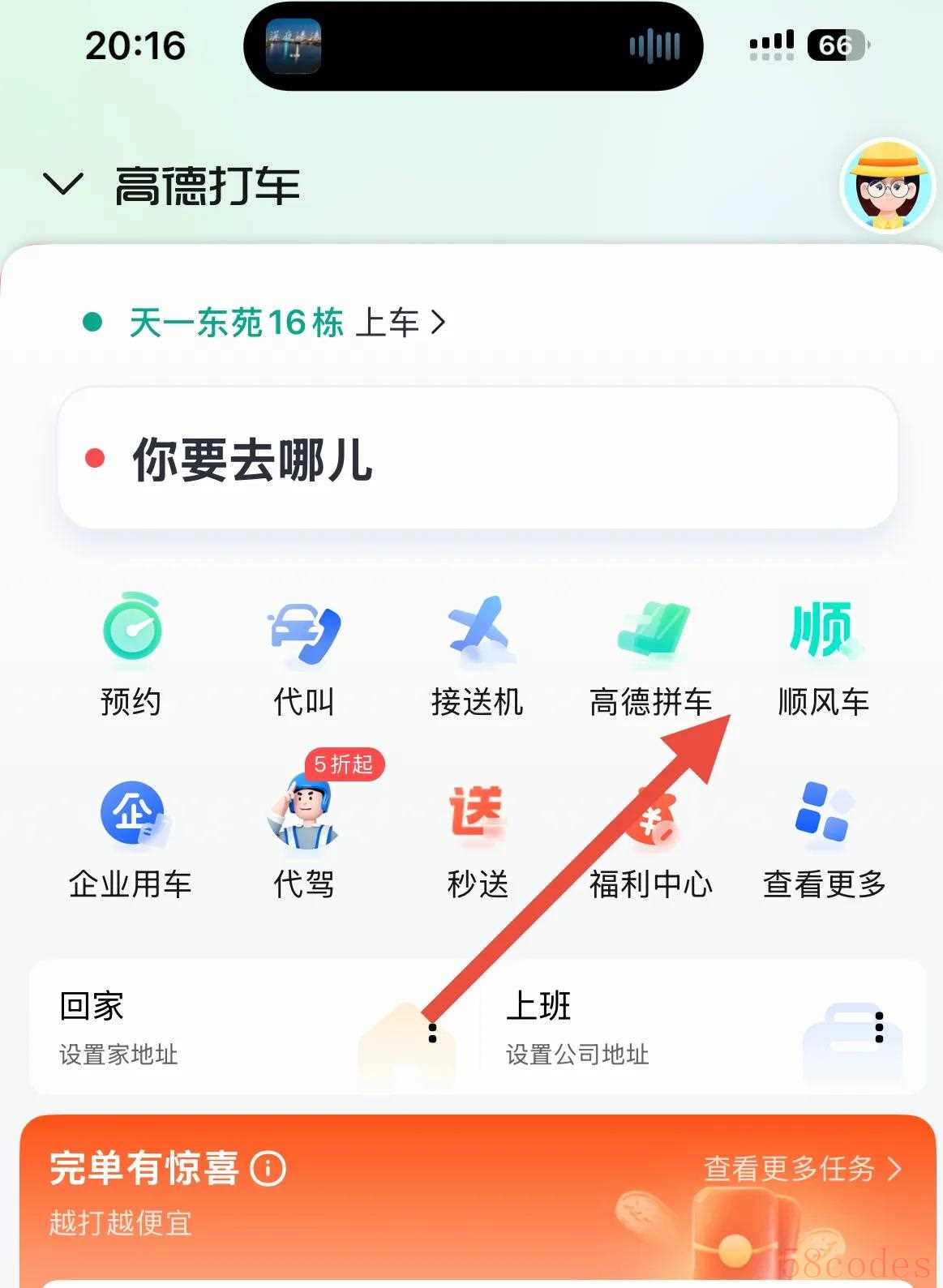943x1288 pixels.
Task: Tap the 你要去哪儿 destination field
Action: point(477,459)
